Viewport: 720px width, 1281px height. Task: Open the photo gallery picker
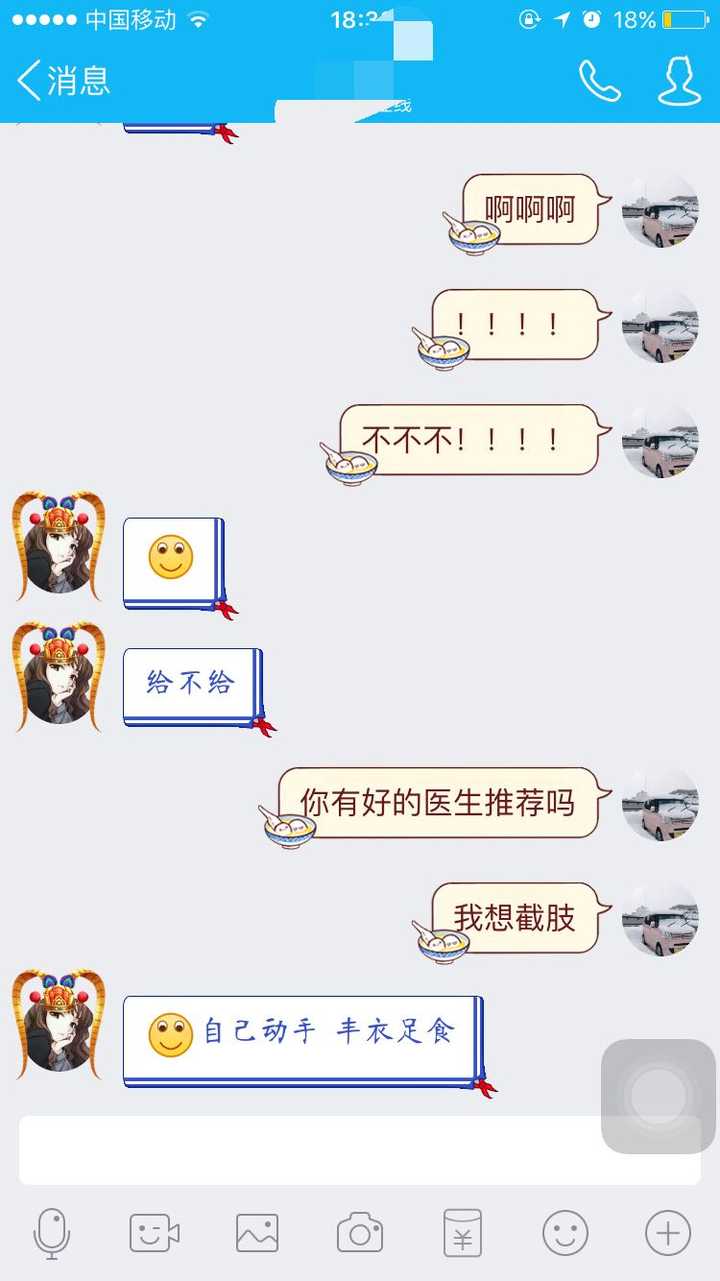[257, 1232]
